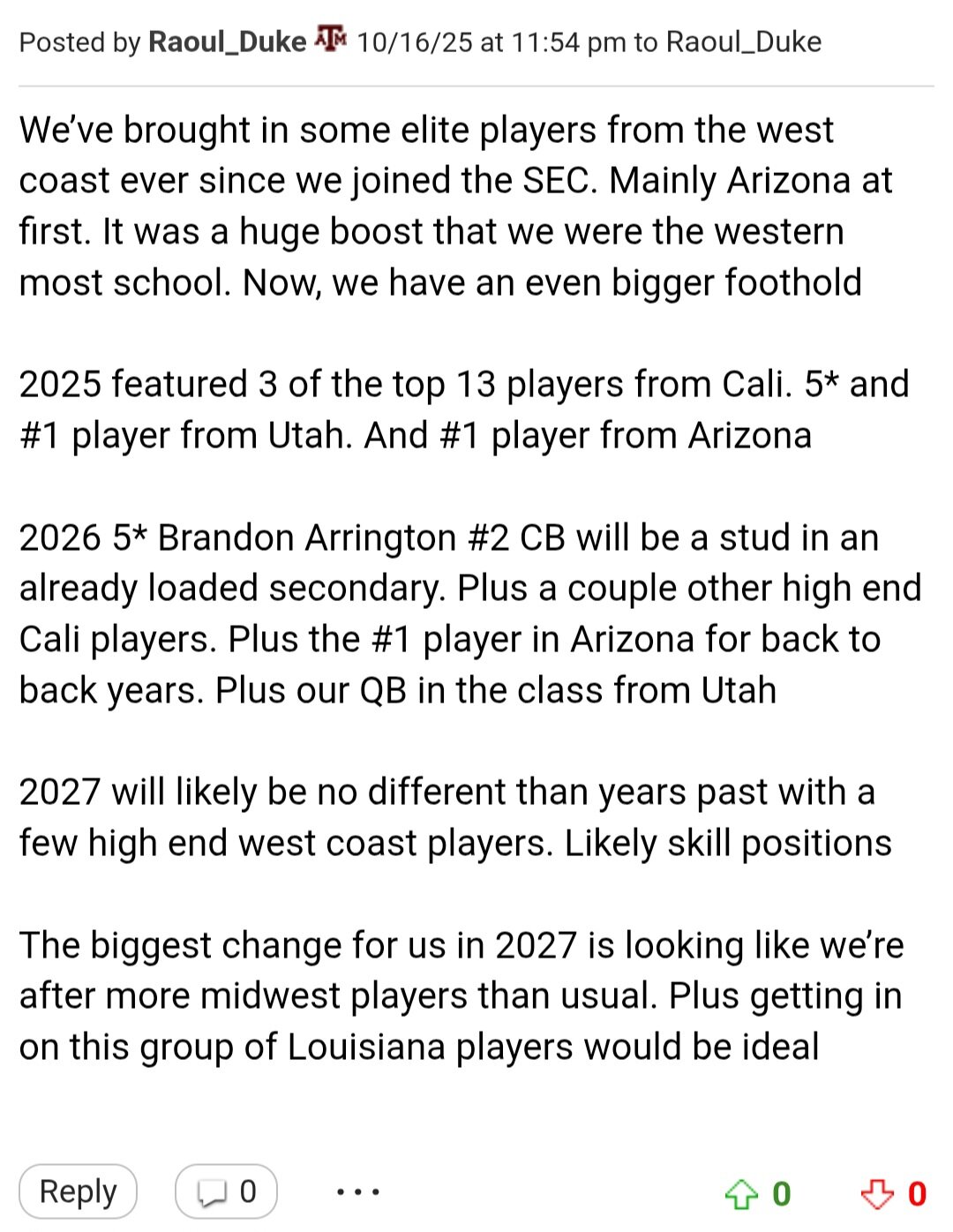
Task: View the post's comment replies count
Action: point(226,1191)
